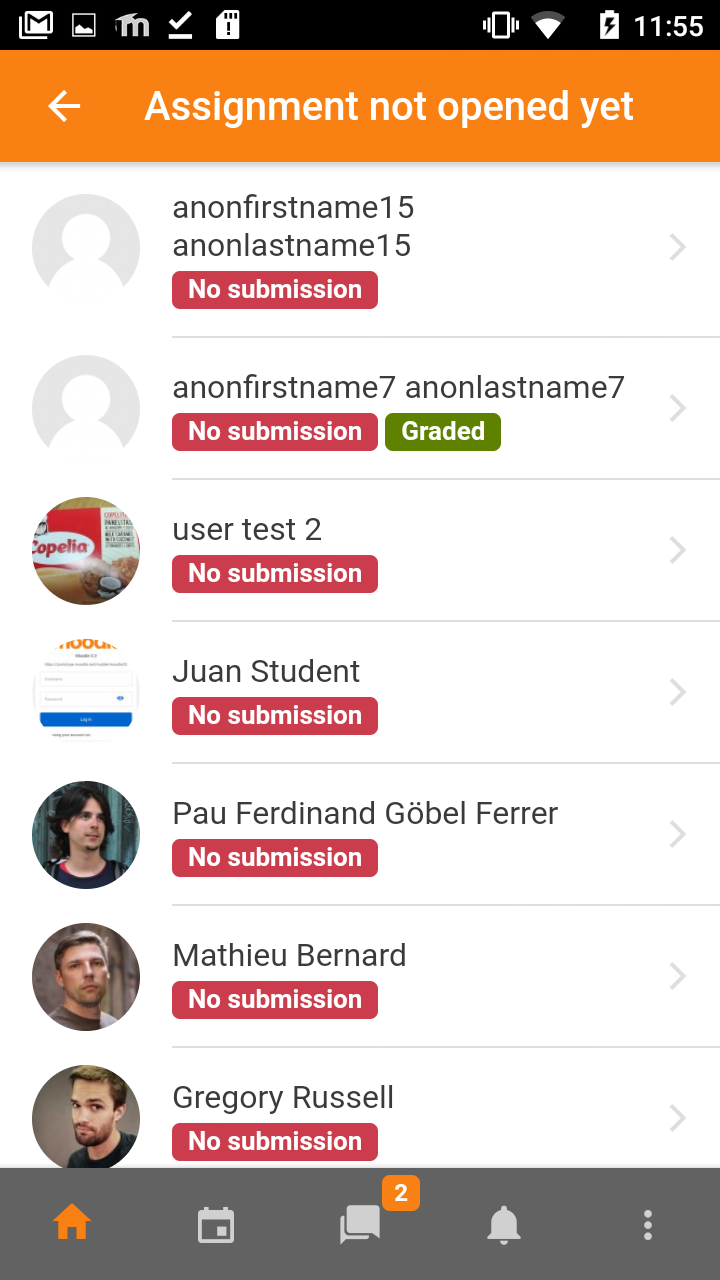This screenshot has width=720, height=1280.
Task: Open anonfirstname7 anonlastname7's graded entry
Action: [360, 408]
